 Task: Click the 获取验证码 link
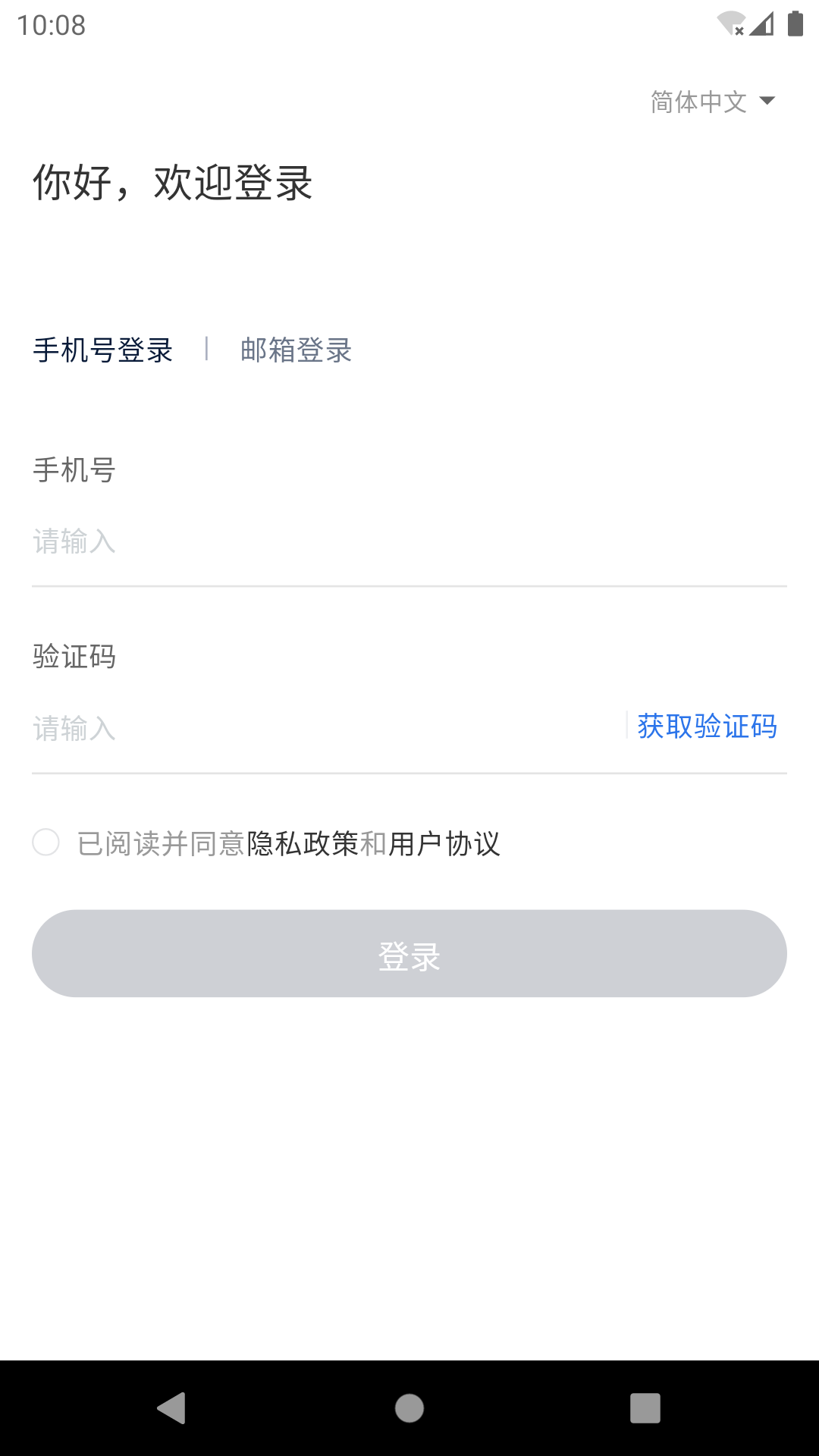coord(708,726)
